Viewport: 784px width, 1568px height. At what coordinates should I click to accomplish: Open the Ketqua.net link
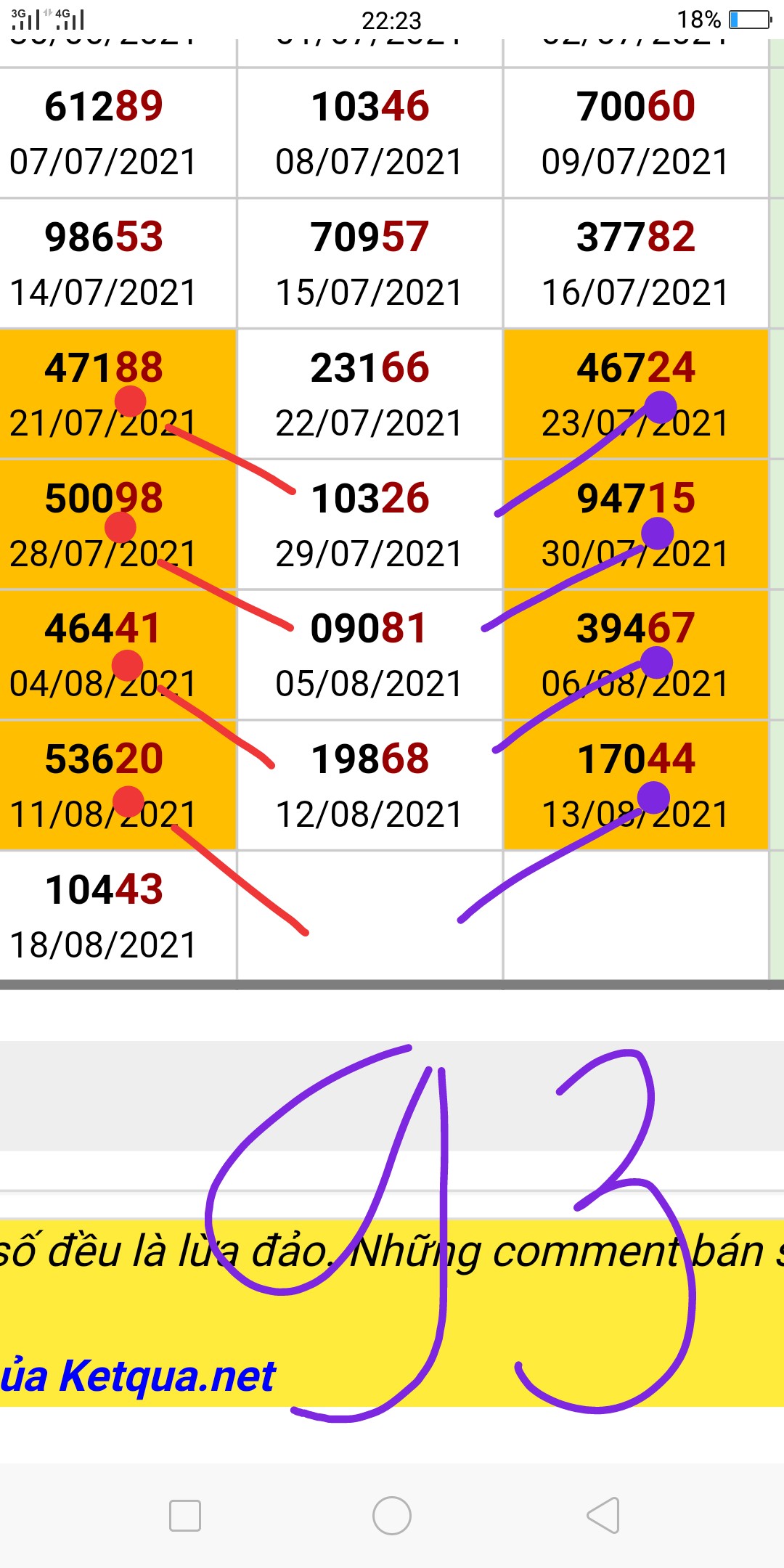(167, 1376)
